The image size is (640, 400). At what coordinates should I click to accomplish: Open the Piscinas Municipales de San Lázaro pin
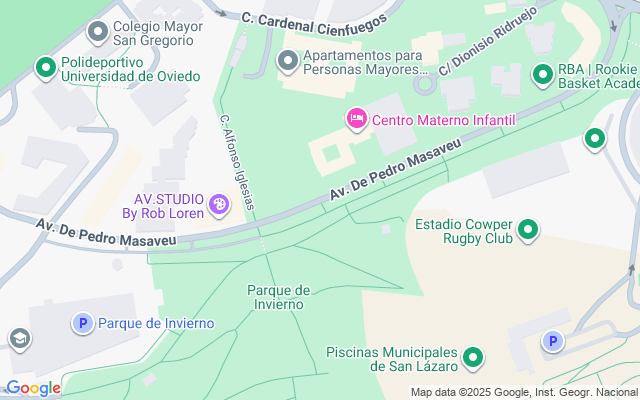(x=474, y=357)
